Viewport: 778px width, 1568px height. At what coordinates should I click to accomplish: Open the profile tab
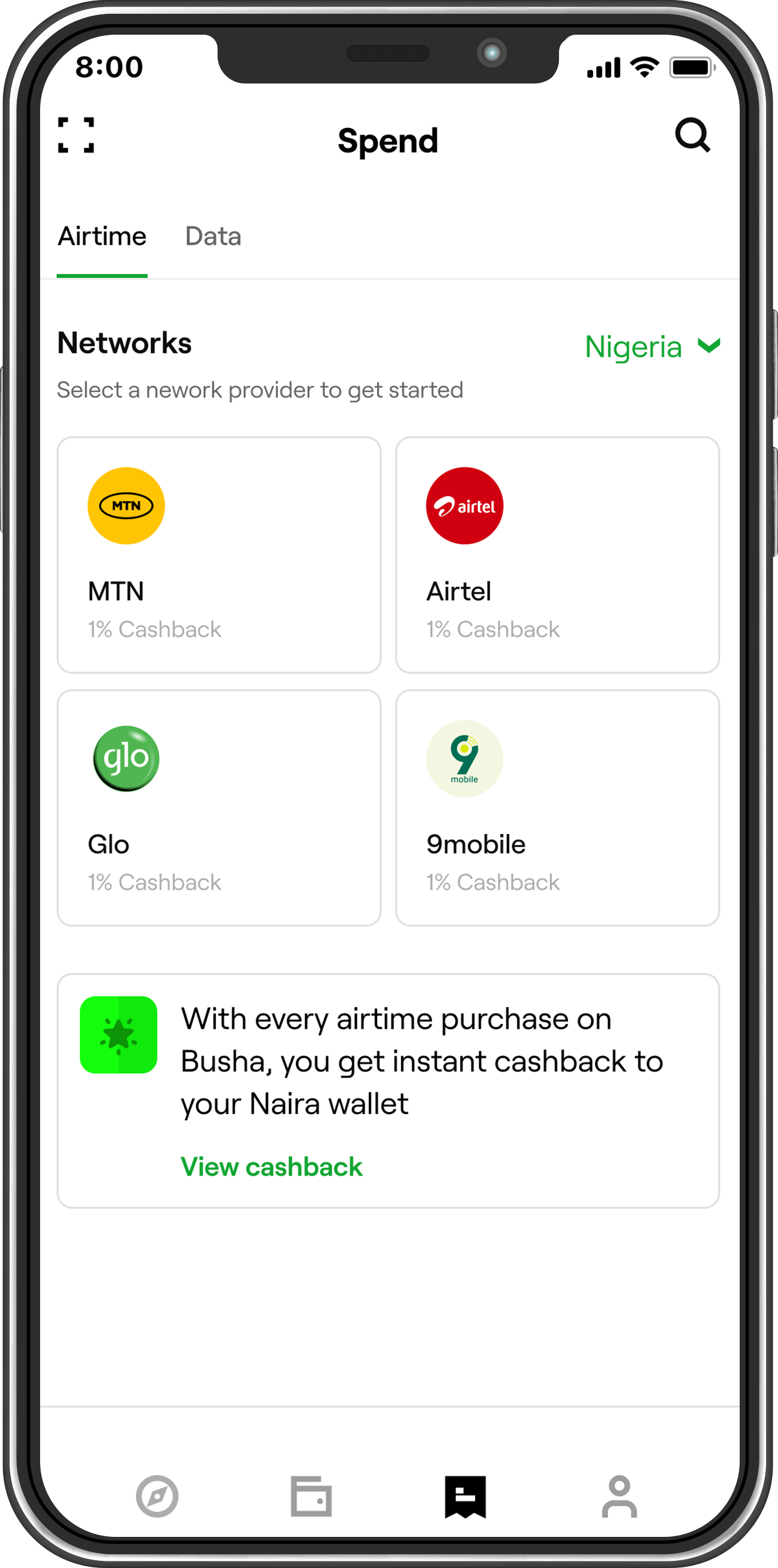click(619, 1496)
